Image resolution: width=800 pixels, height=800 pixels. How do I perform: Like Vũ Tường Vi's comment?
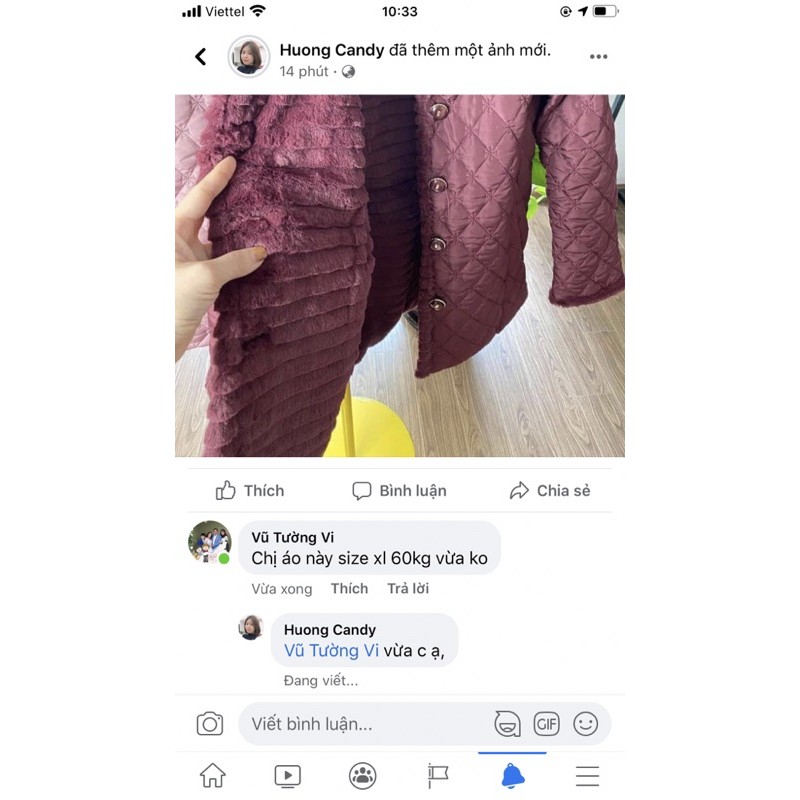tap(349, 588)
